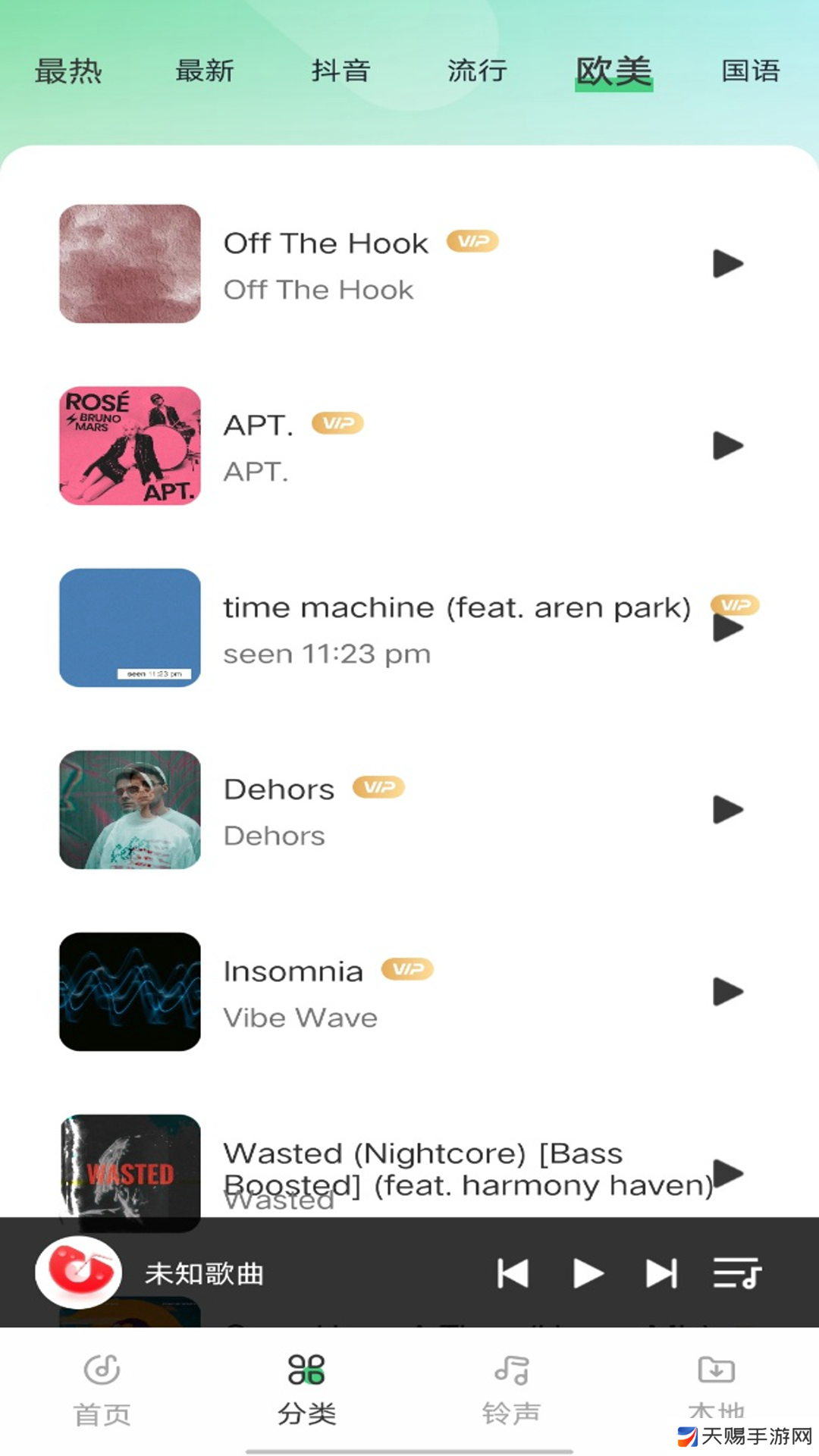Switch to the 国语 tab
Viewport: 819px width, 1456px height.
click(x=750, y=71)
